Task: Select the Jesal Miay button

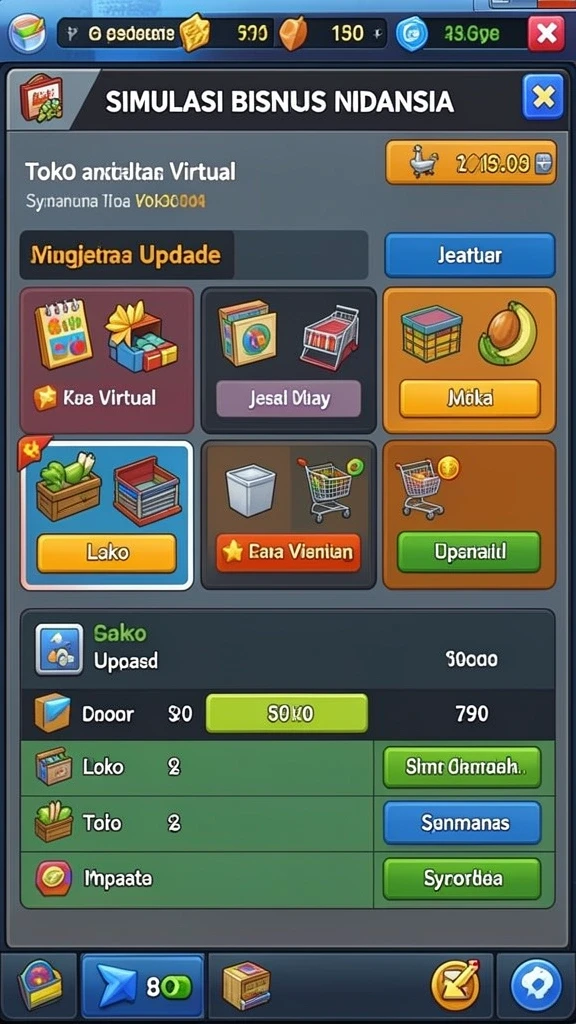Action: [x=288, y=398]
